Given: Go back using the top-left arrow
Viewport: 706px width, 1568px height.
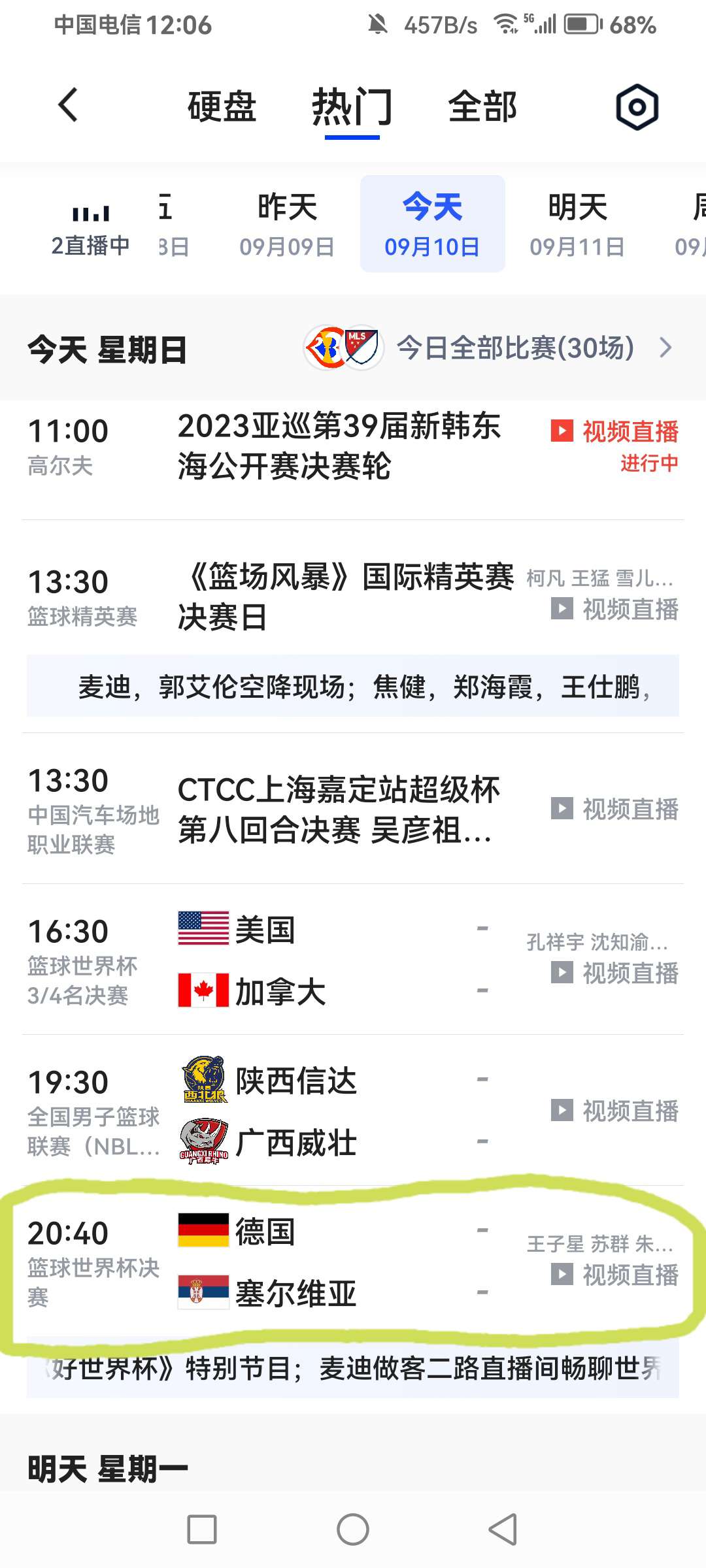Looking at the screenshot, I should click(69, 105).
